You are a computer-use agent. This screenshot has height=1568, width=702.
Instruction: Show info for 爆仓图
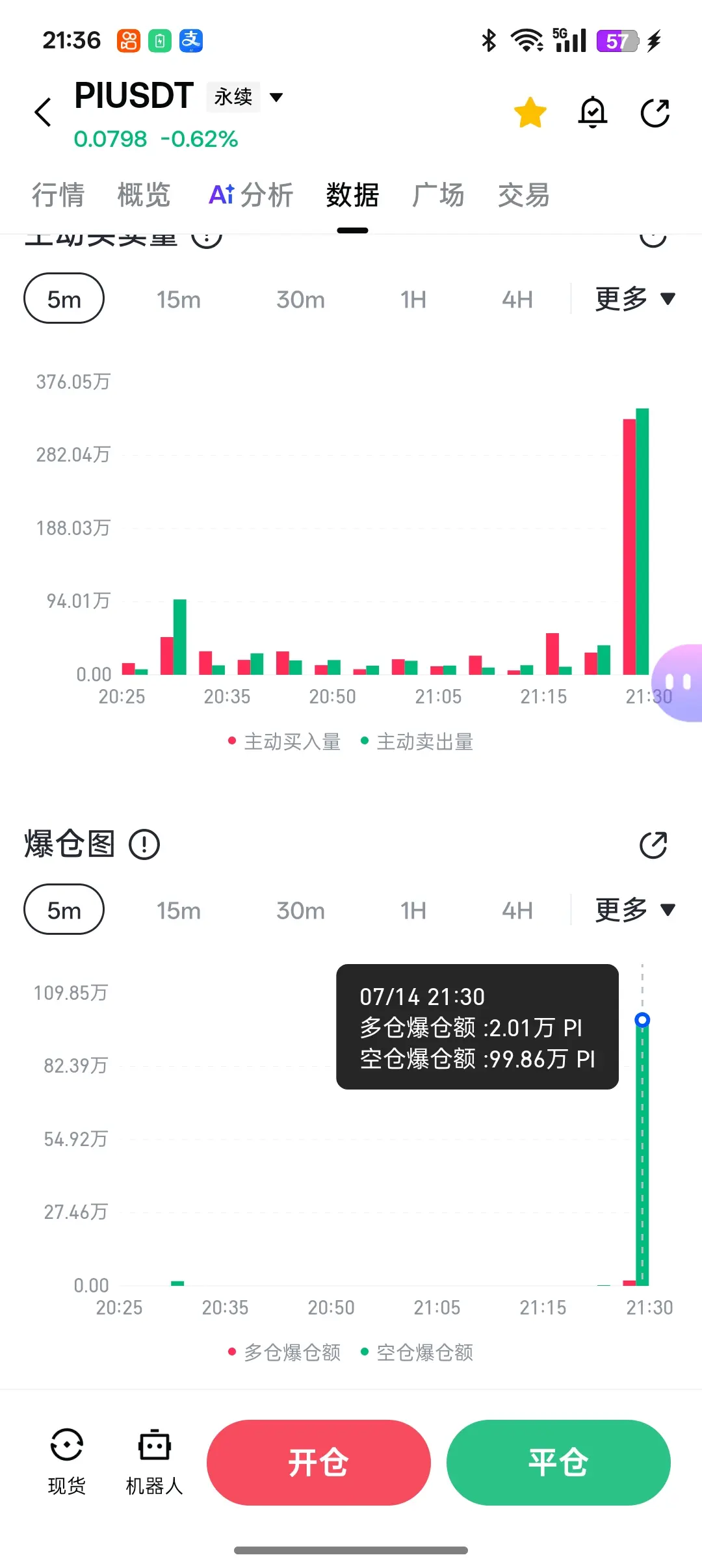pyautogui.click(x=144, y=844)
